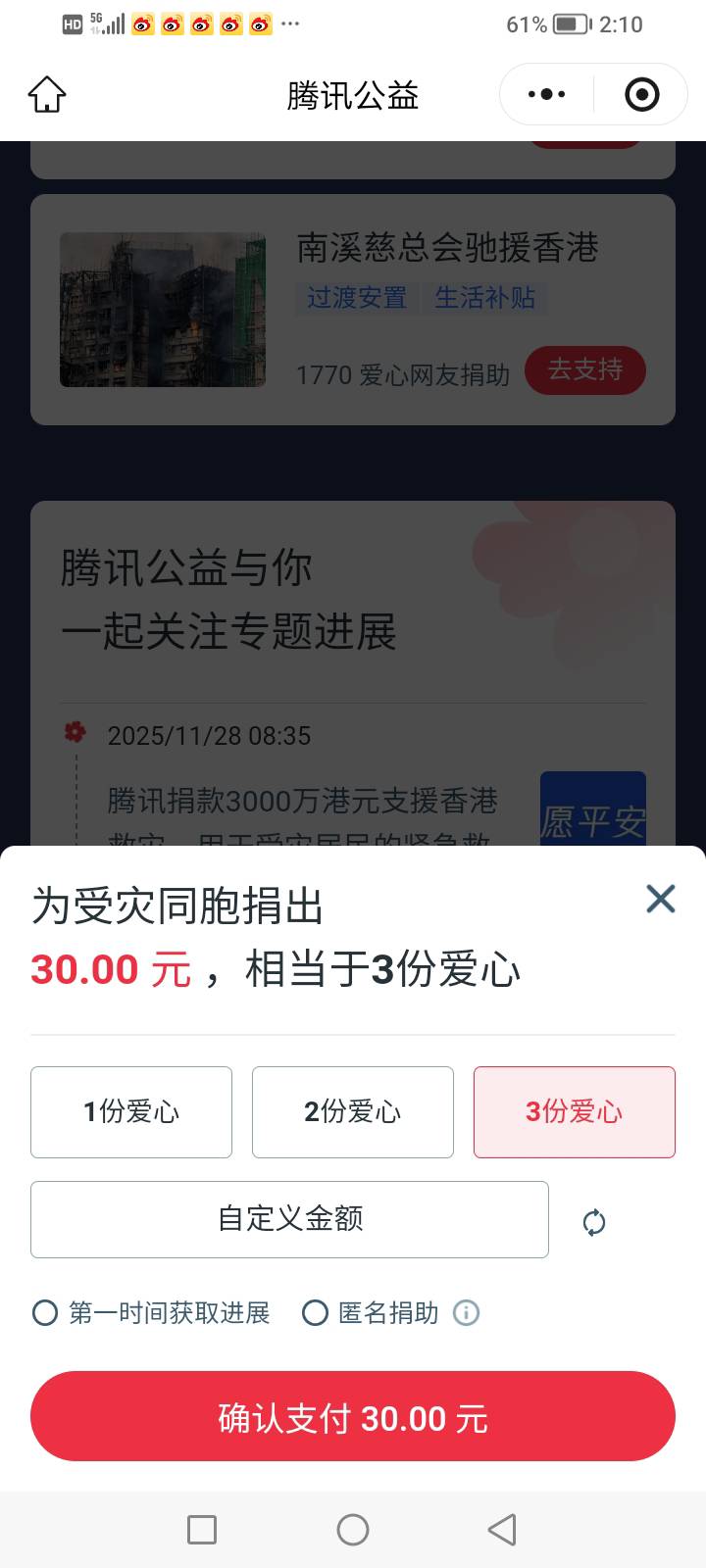Select 1份爱心 donation option
This screenshot has width=706, height=1568.
click(131, 1111)
